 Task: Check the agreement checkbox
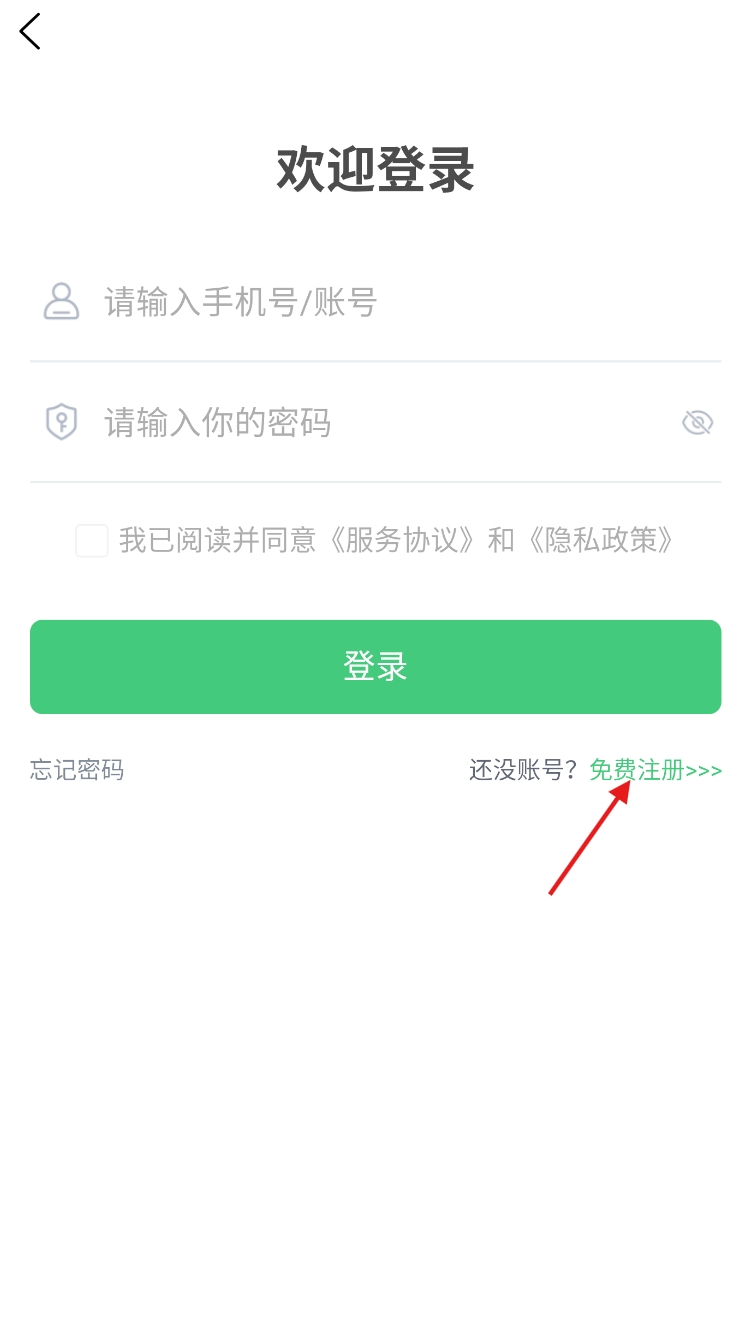tap(92, 541)
